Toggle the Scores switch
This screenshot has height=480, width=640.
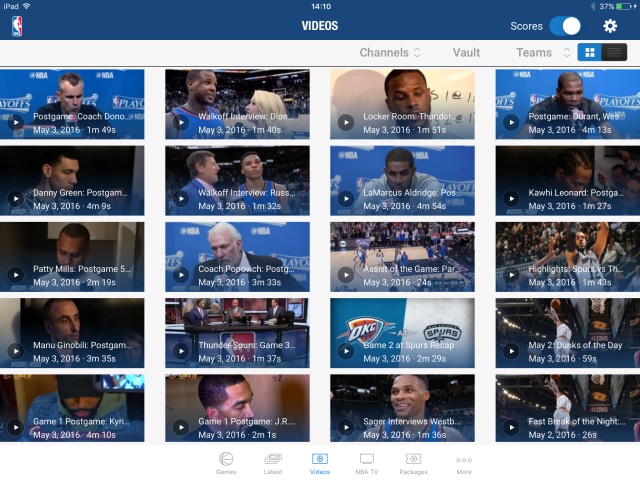tap(565, 26)
